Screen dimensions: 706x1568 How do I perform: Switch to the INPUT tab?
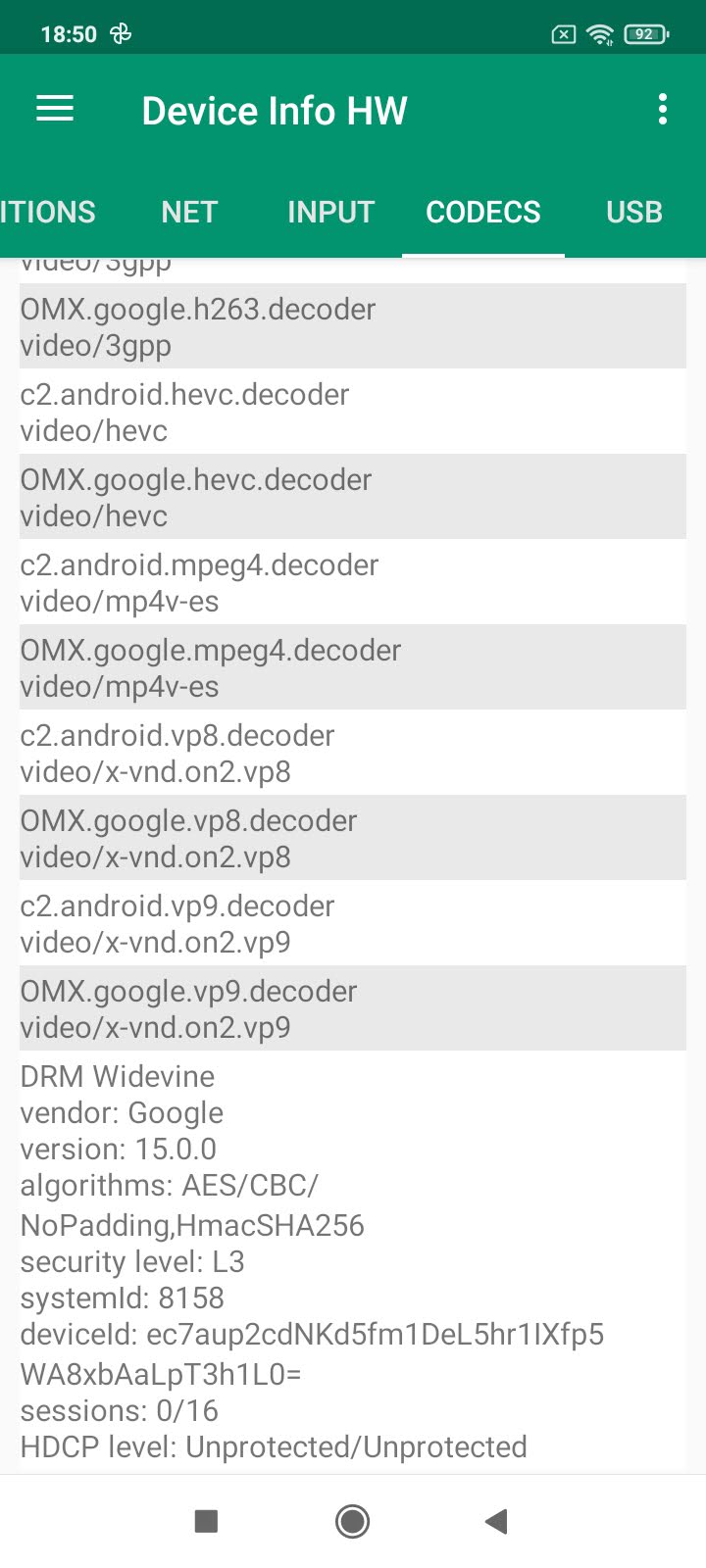click(330, 212)
